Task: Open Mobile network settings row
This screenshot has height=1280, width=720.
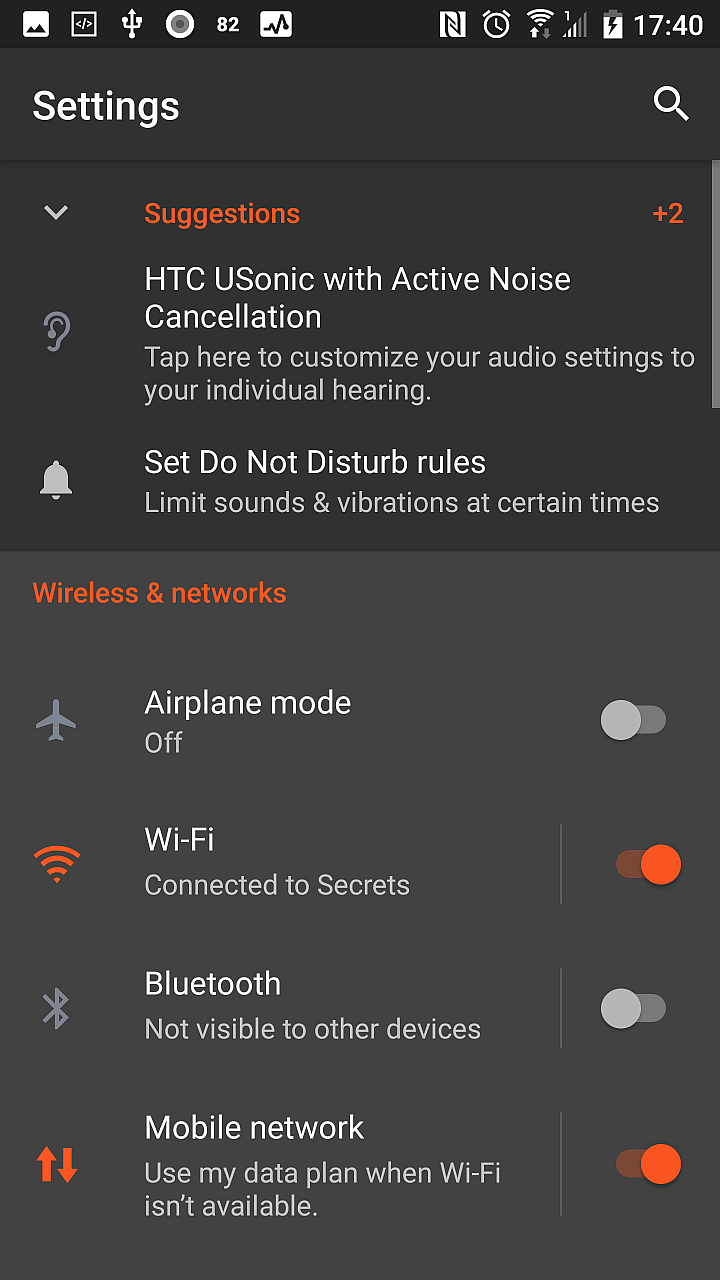Action: click(x=280, y=1165)
